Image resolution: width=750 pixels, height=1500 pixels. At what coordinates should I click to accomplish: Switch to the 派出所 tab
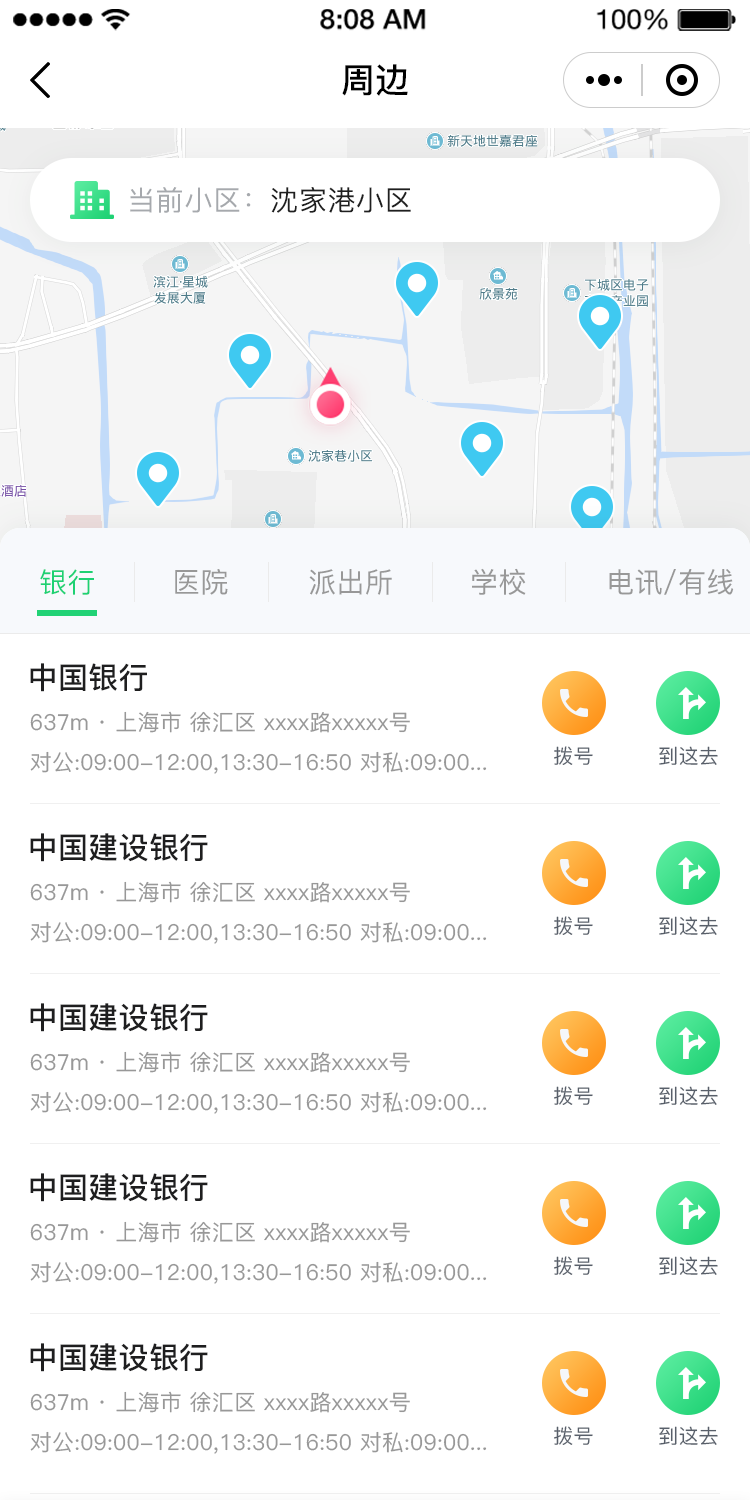(x=350, y=582)
